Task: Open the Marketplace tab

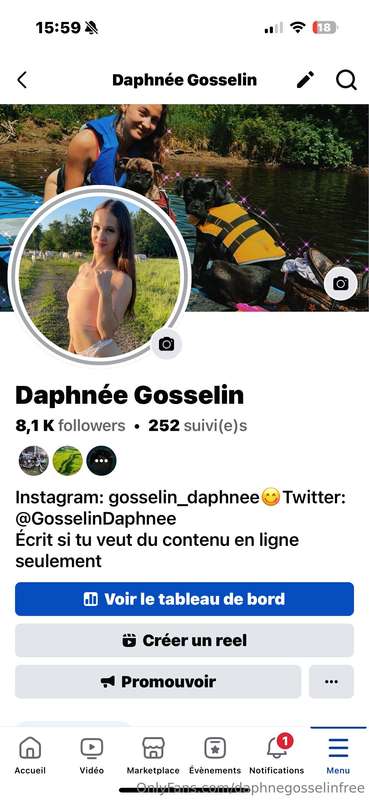Action: tap(153, 756)
